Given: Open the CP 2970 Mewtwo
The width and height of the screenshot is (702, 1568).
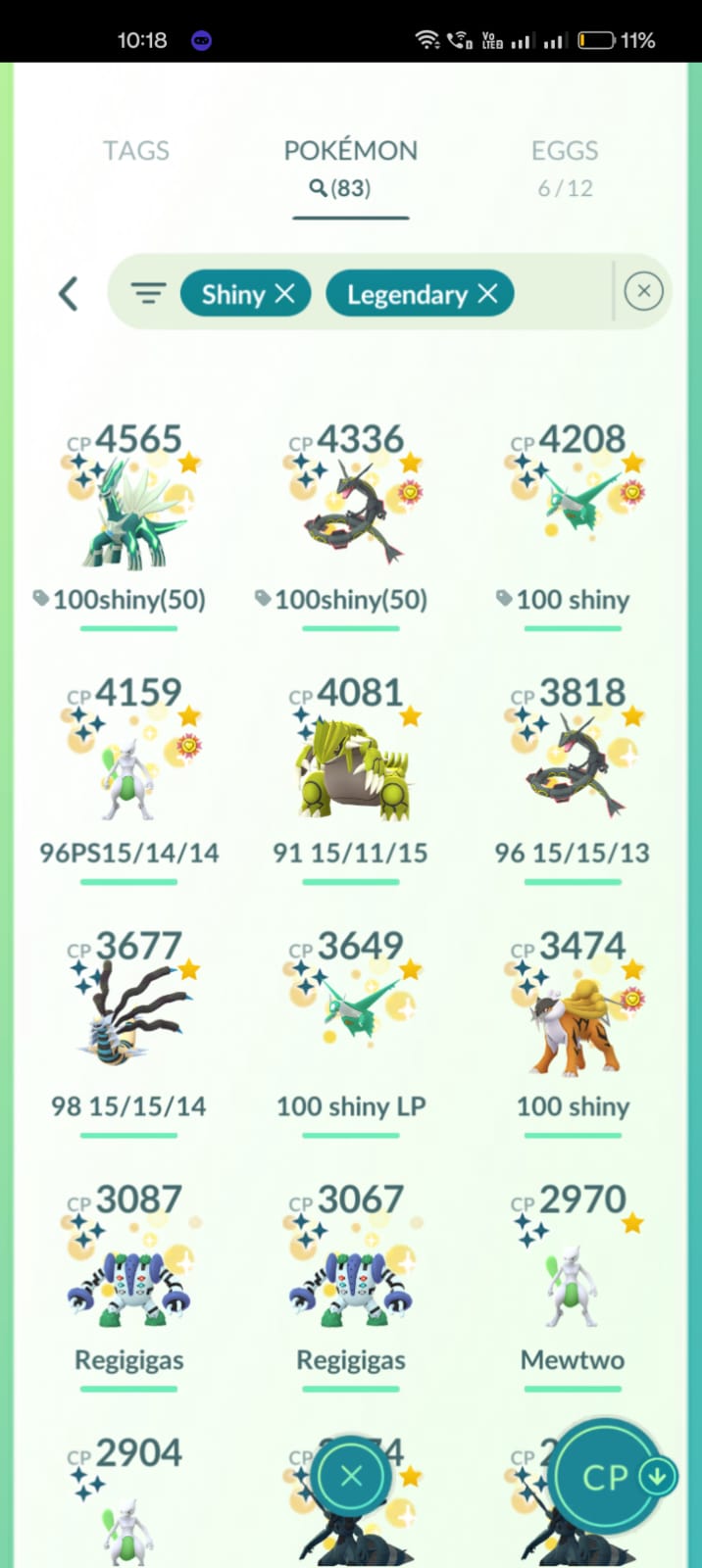Looking at the screenshot, I should tap(573, 1285).
